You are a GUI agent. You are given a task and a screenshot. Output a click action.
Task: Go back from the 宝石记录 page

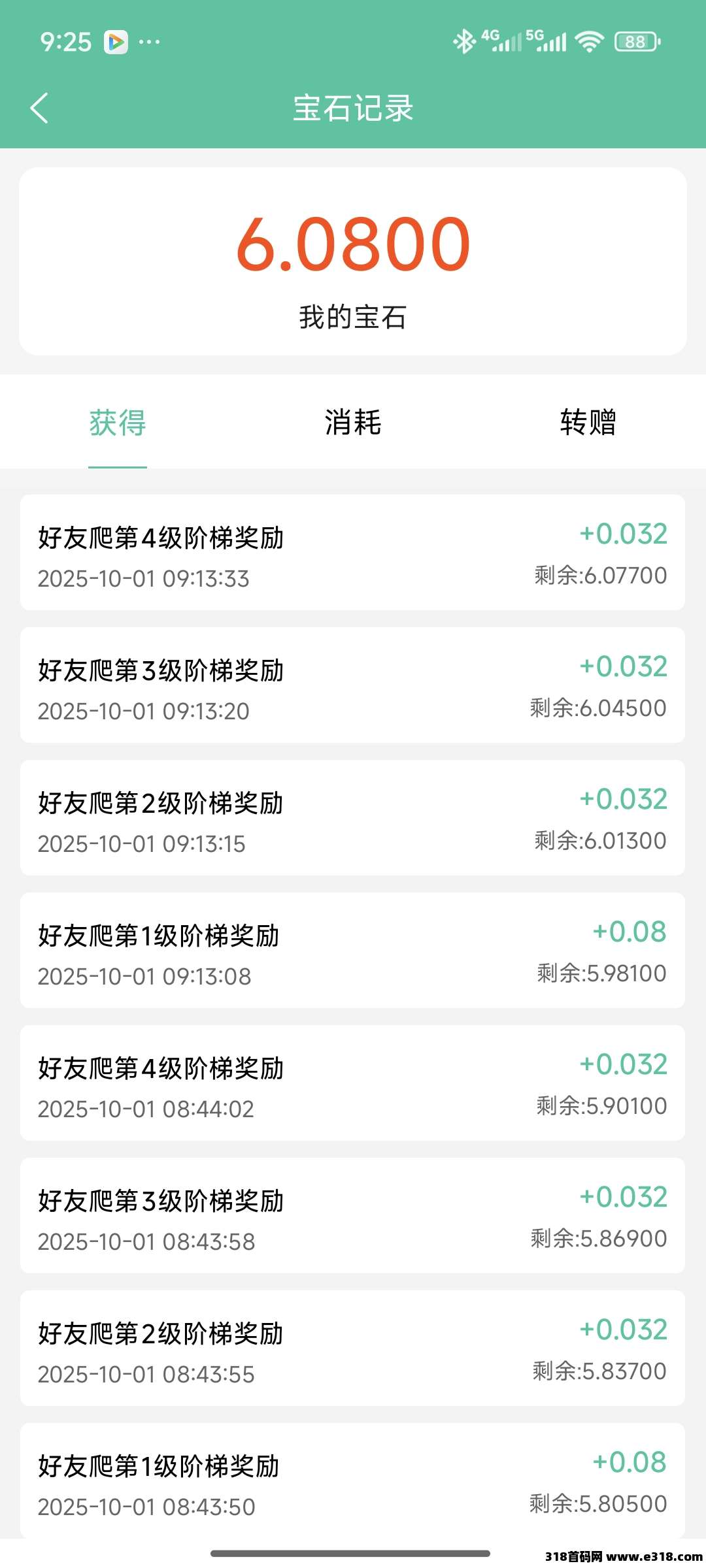click(40, 108)
